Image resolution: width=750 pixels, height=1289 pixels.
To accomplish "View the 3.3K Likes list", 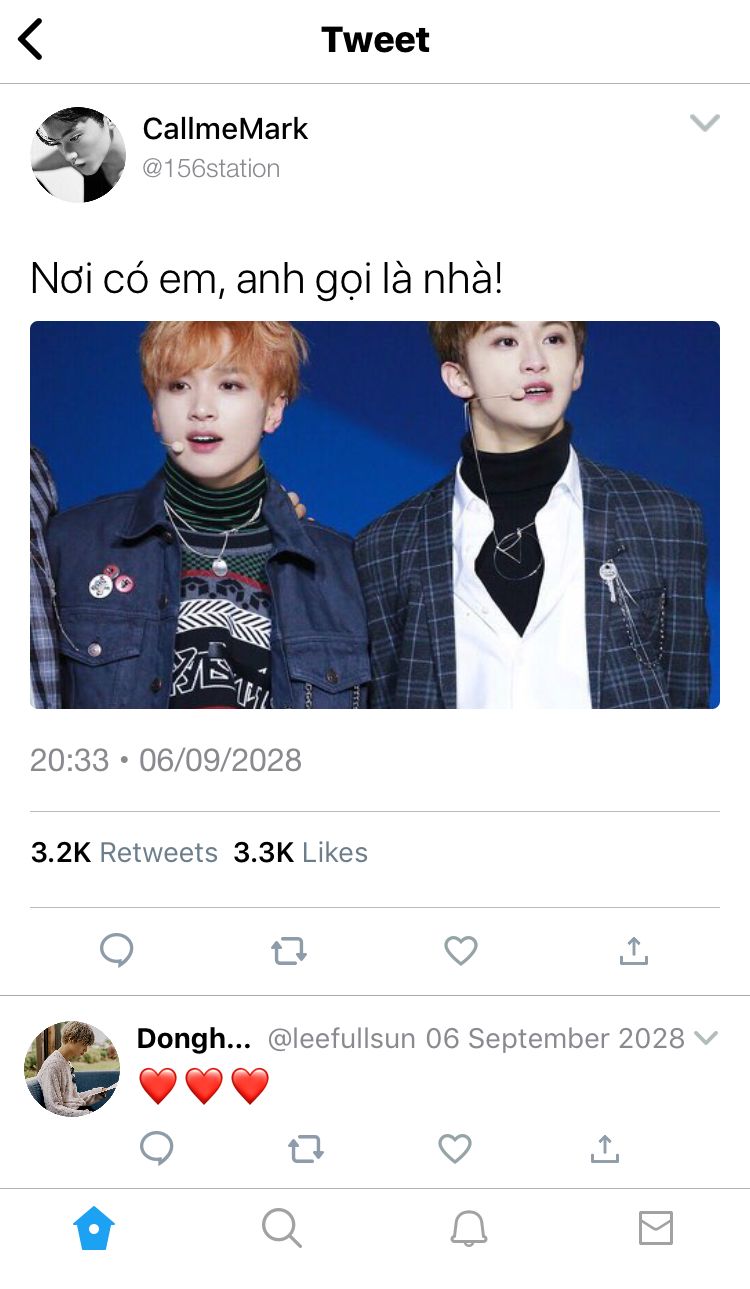I will click(x=300, y=852).
